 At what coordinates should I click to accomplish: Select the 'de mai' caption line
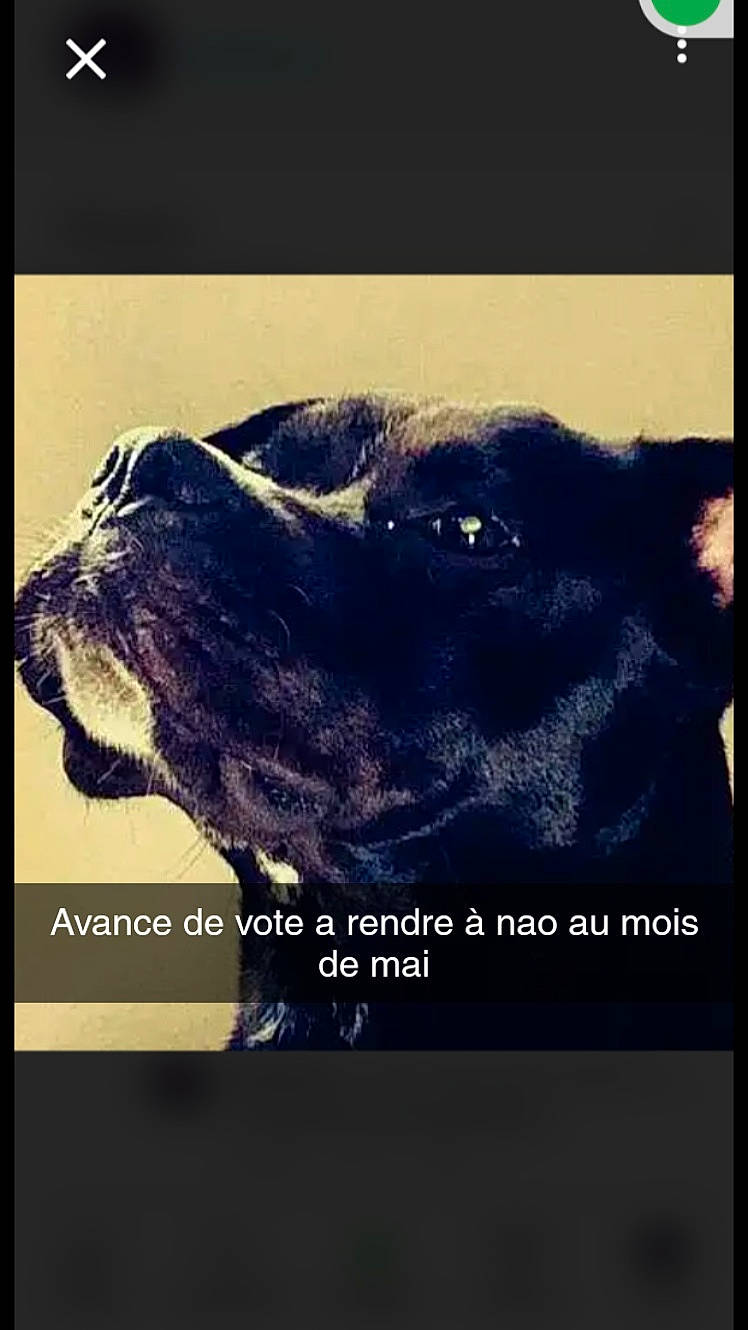tap(374, 966)
